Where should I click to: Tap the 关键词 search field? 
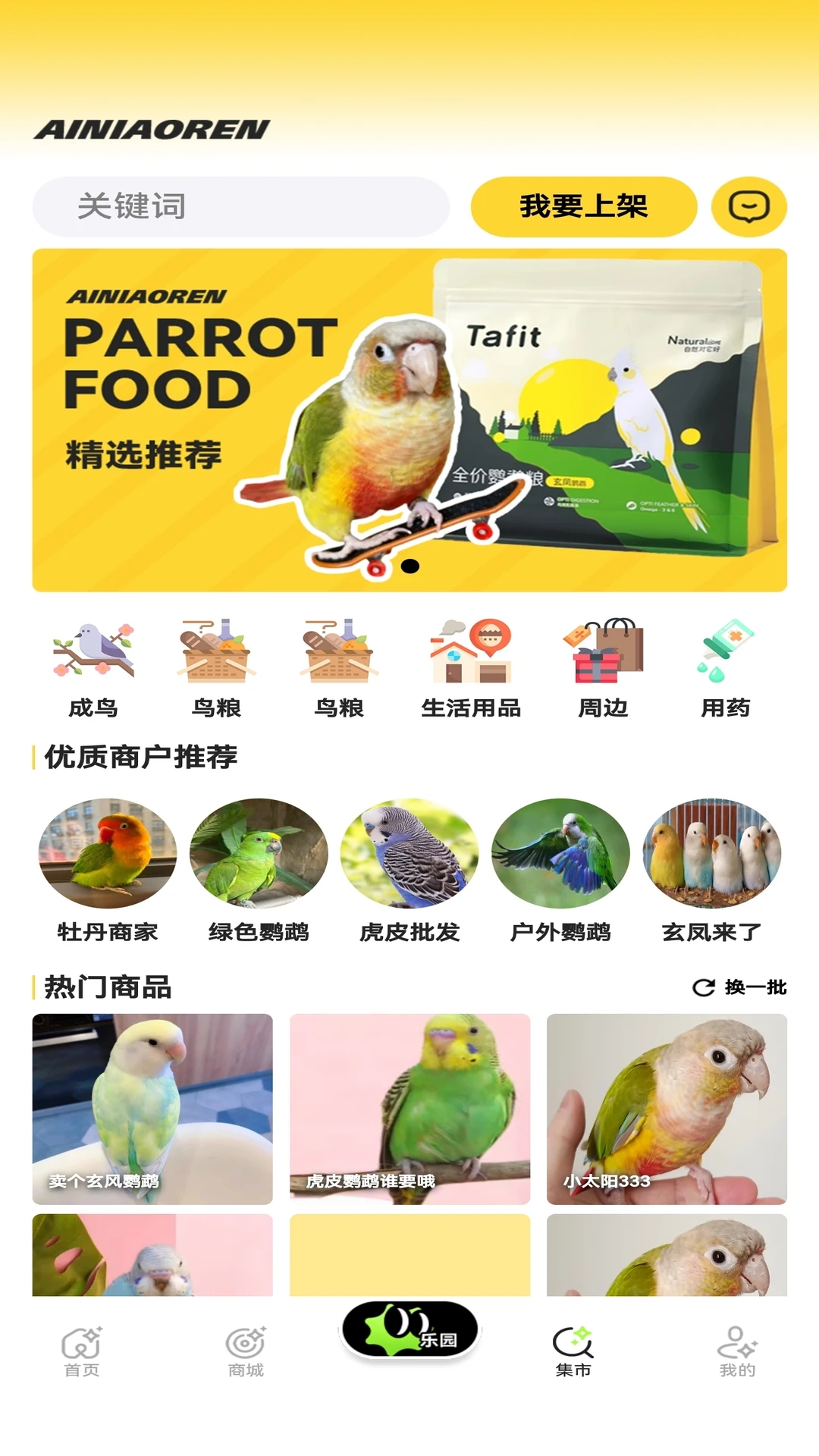tap(240, 207)
